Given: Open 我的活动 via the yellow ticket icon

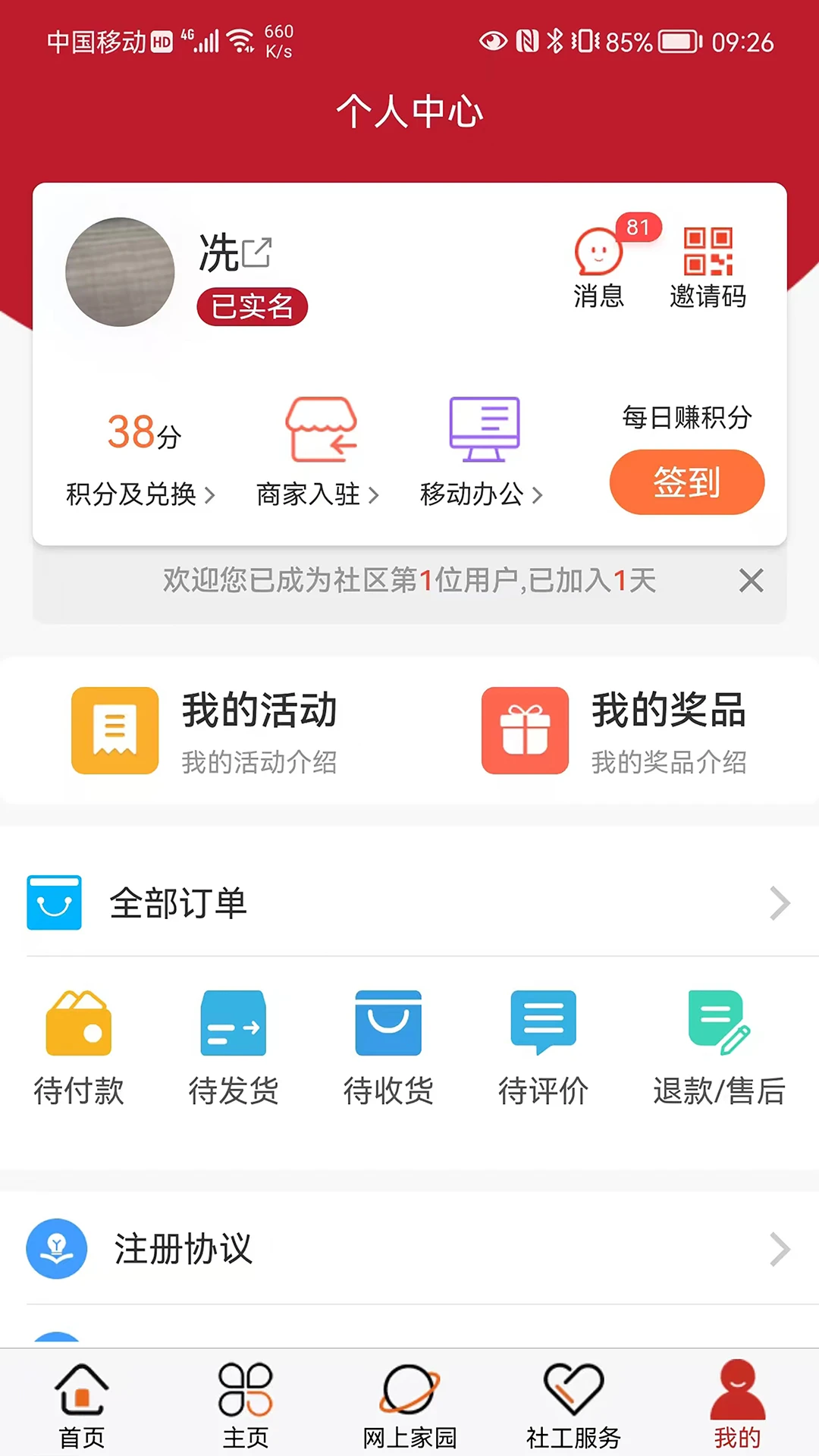Looking at the screenshot, I should pos(114,730).
